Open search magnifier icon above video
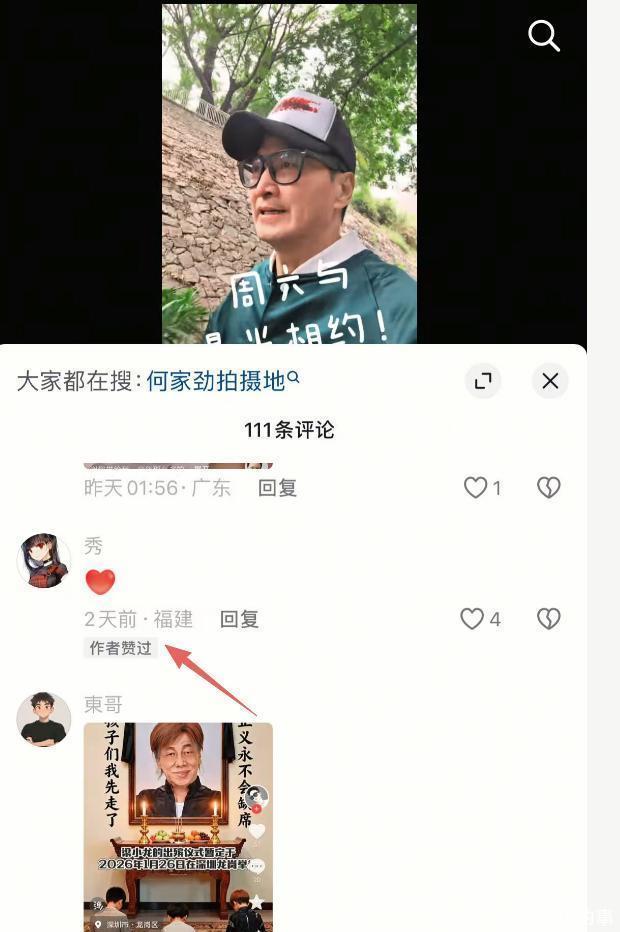620x932 pixels. [x=543, y=36]
